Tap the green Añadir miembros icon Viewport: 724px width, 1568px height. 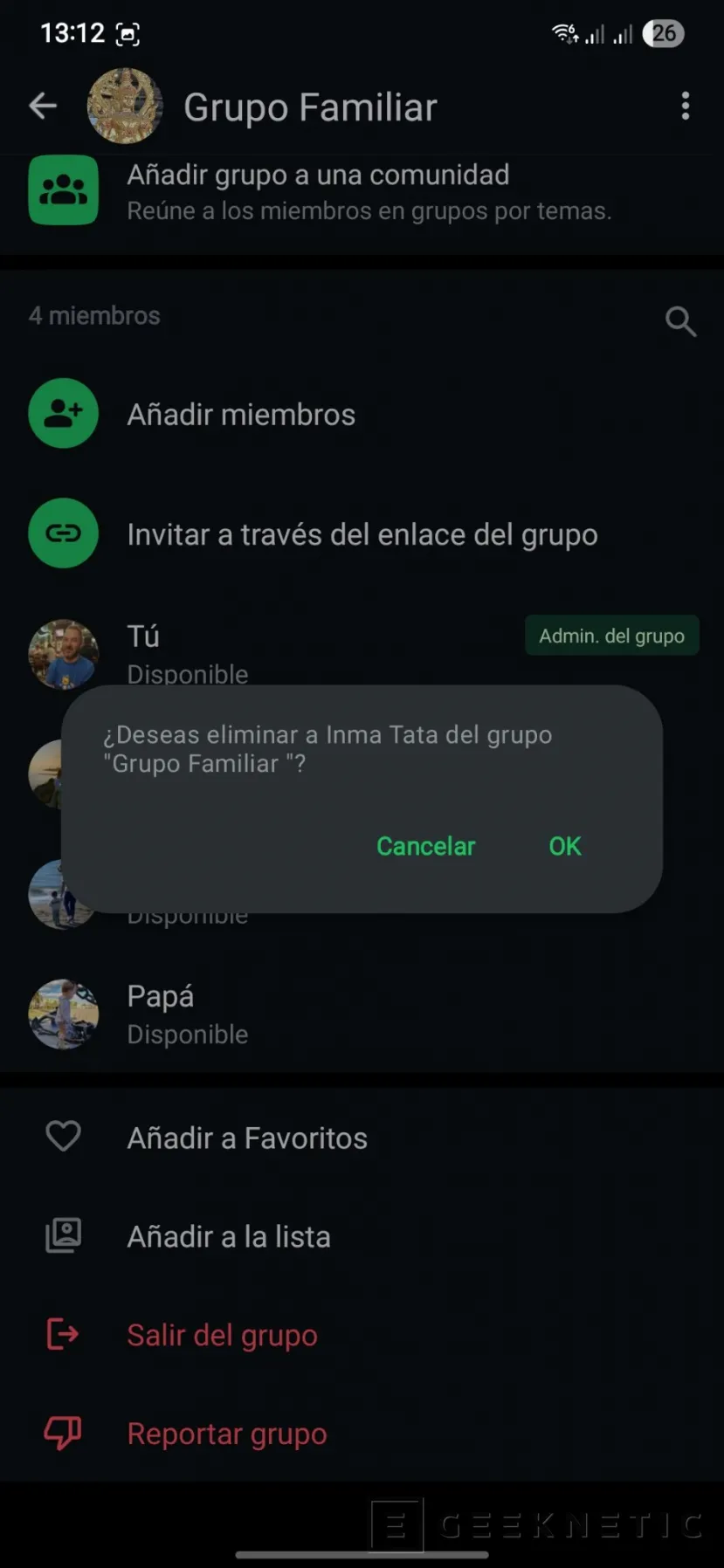pos(63,414)
